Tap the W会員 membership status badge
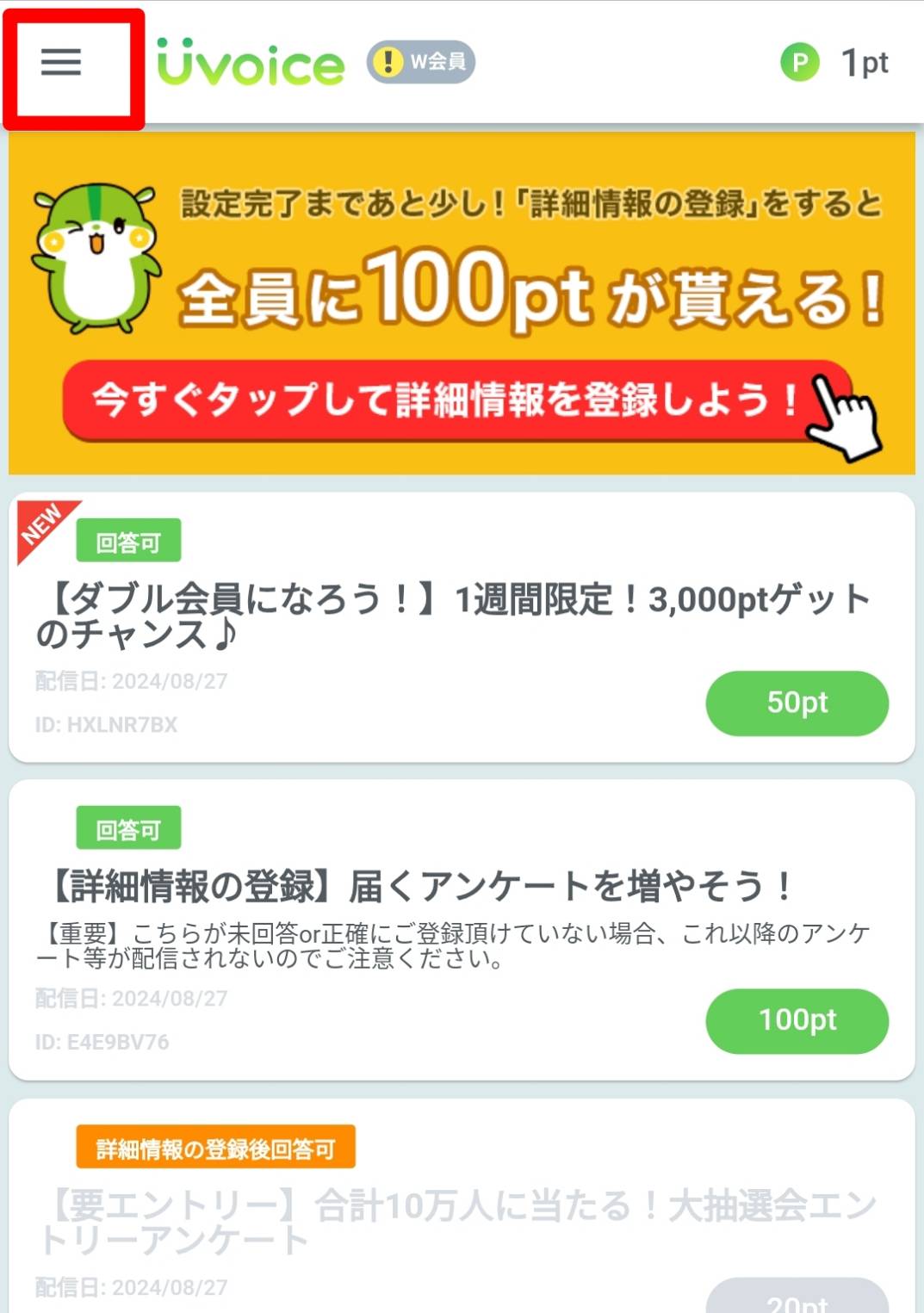Viewport: 924px width, 1313px height. 419,62
